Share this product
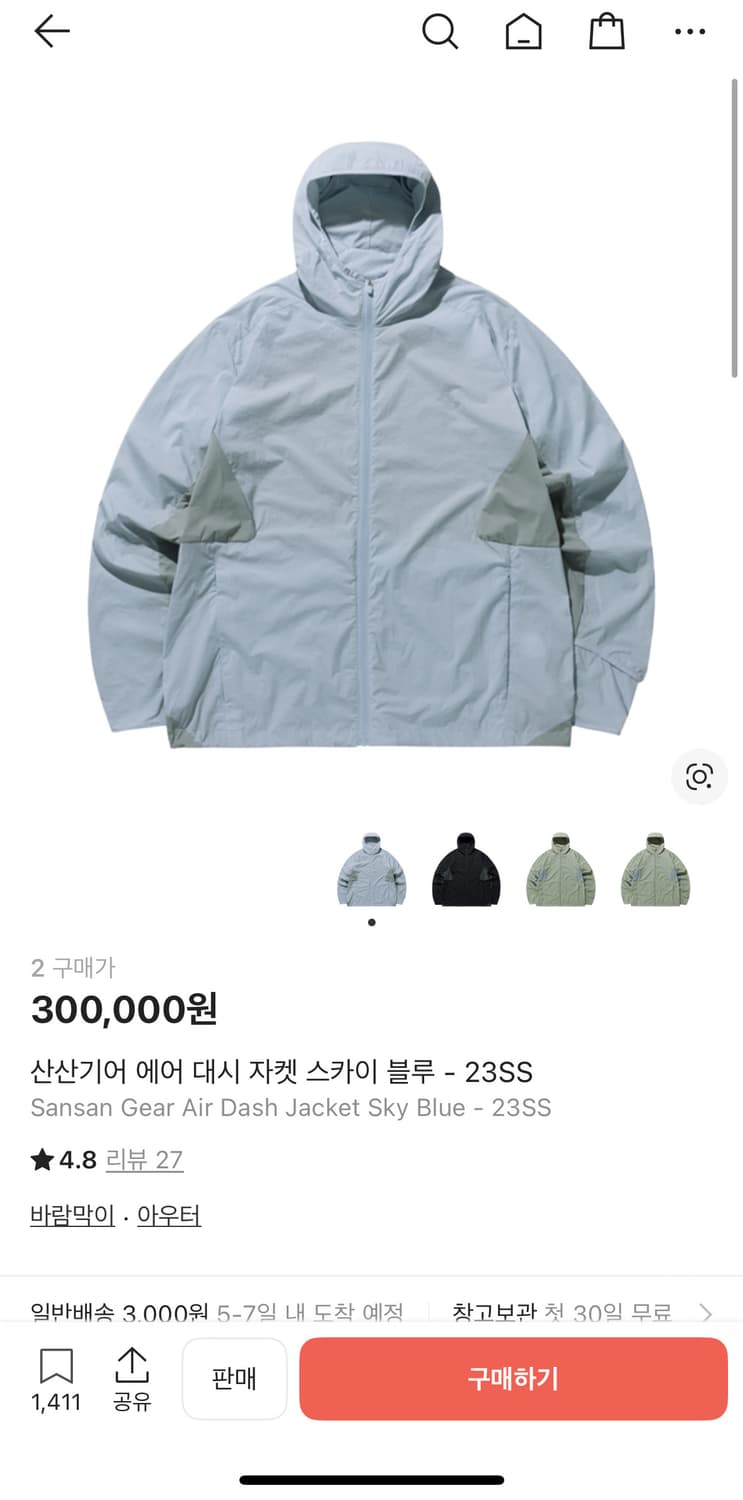This screenshot has height=1500, width=743. click(131, 1378)
